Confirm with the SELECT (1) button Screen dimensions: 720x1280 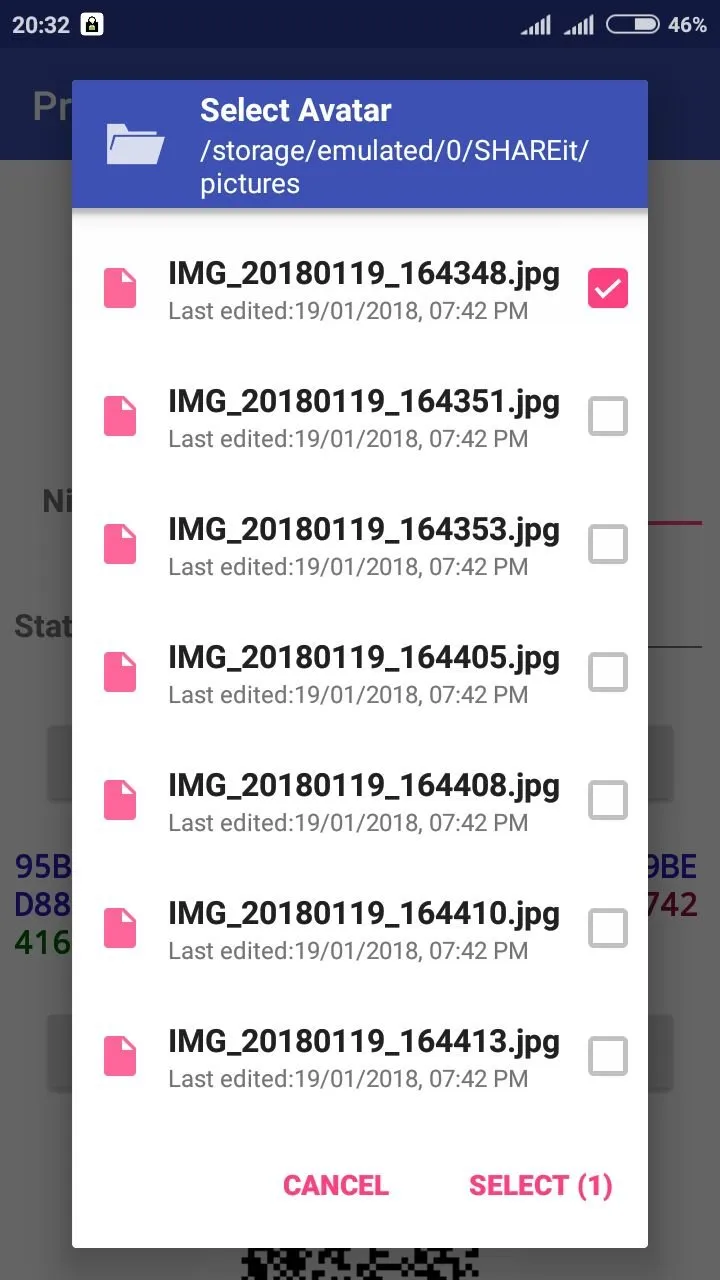click(540, 1186)
